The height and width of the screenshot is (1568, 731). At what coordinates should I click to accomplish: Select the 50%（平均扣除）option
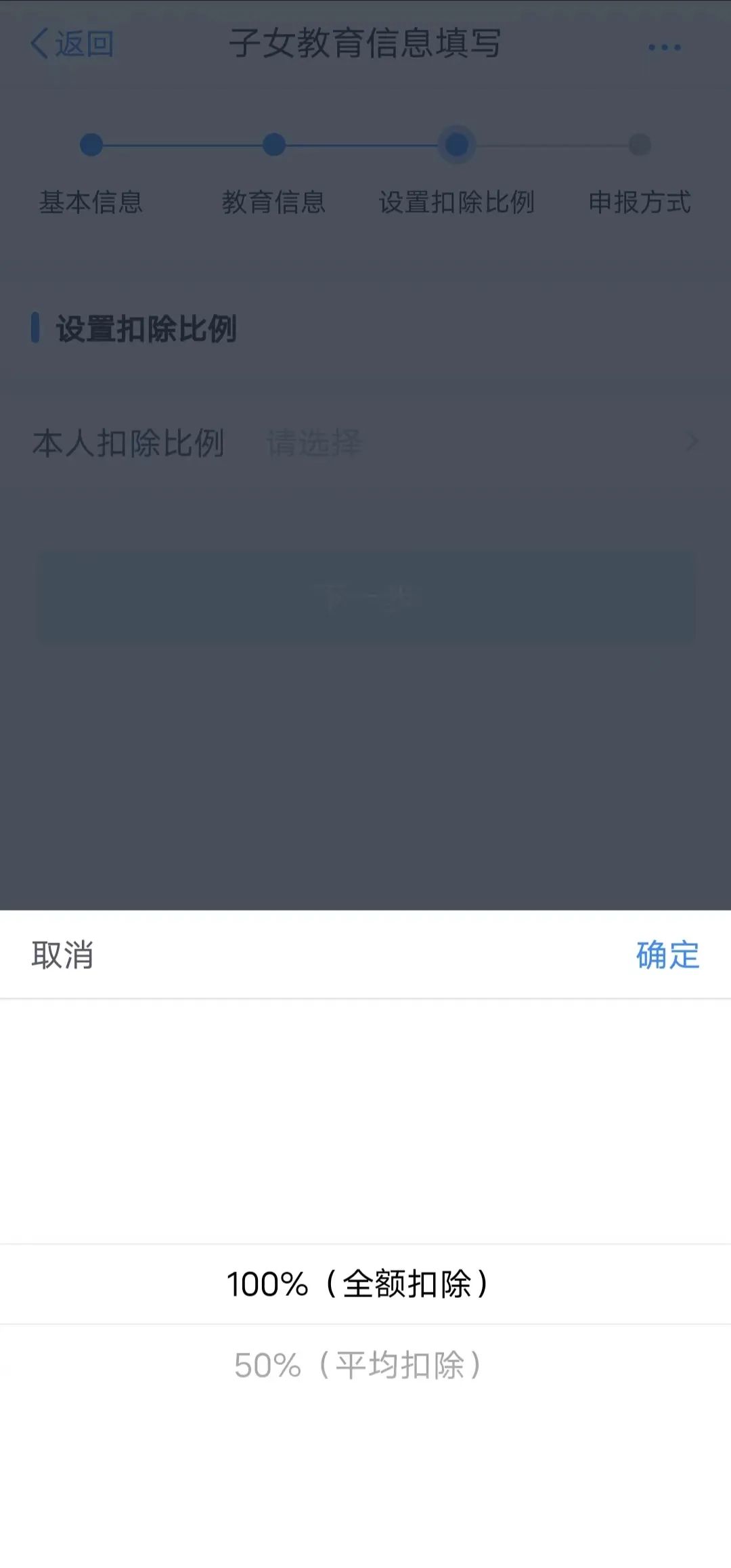(x=358, y=1365)
